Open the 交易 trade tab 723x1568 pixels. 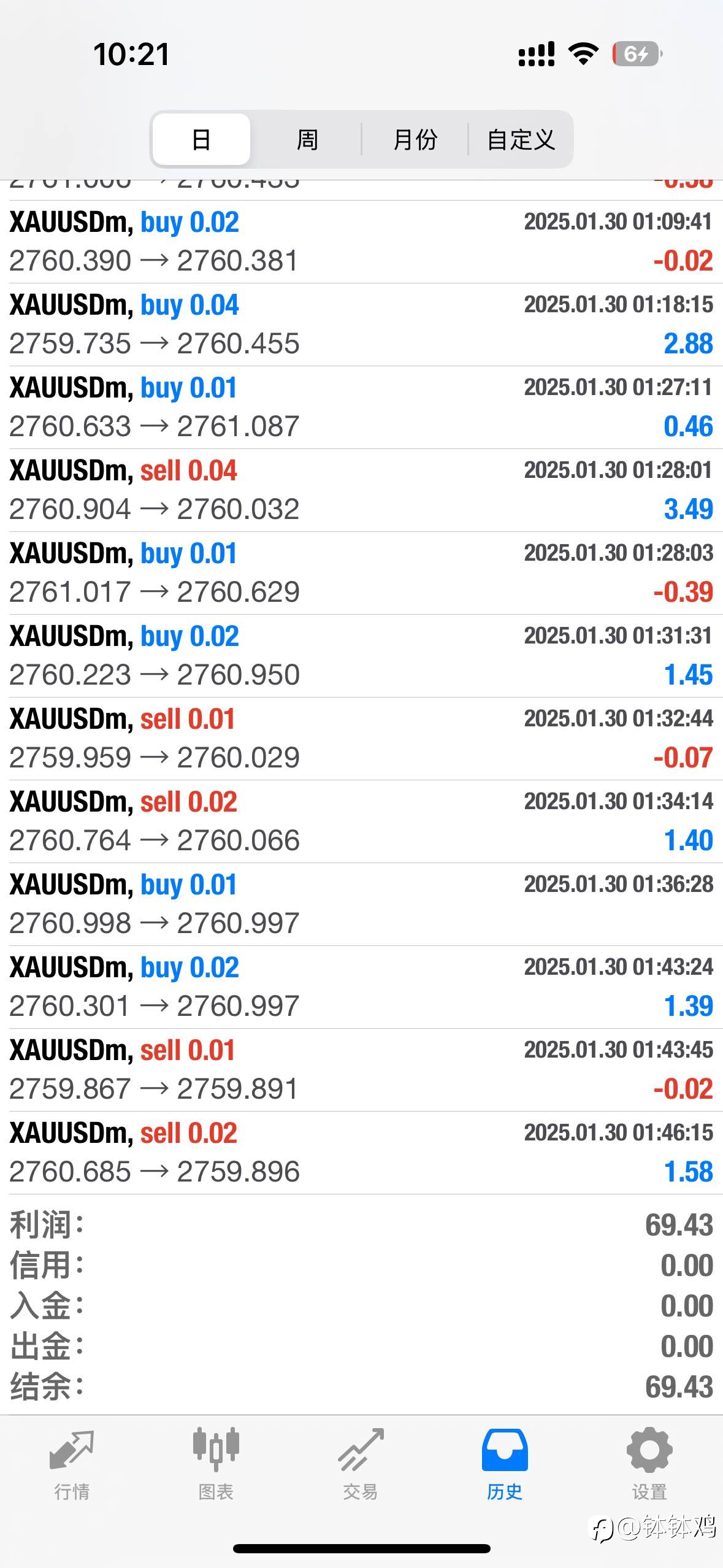coord(361,1464)
